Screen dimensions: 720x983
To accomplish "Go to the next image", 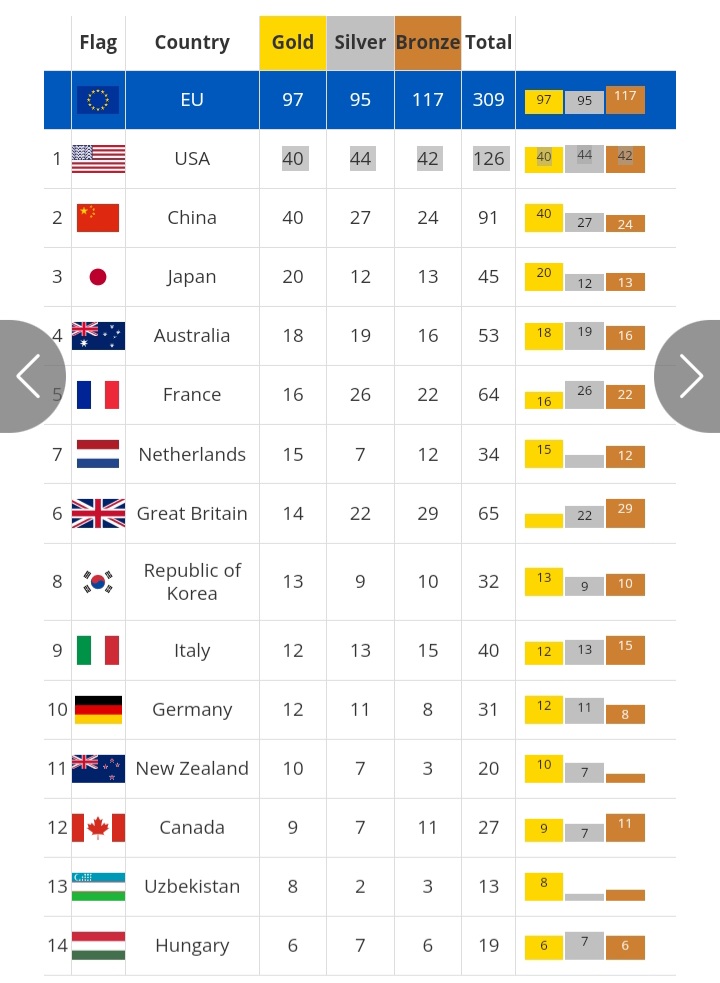I will tap(690, 376).
